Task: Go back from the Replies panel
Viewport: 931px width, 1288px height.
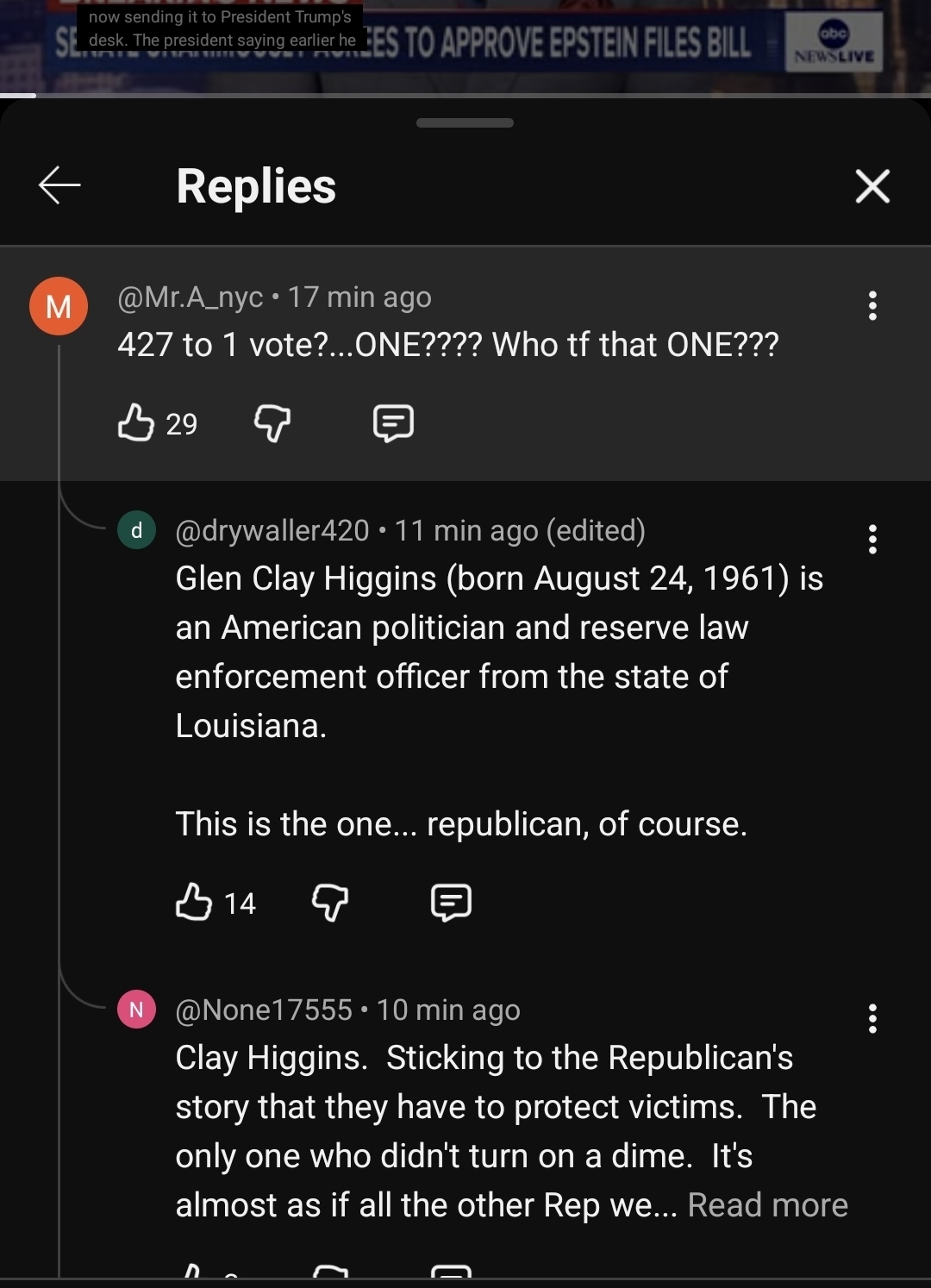Action: tap(59, 185)
